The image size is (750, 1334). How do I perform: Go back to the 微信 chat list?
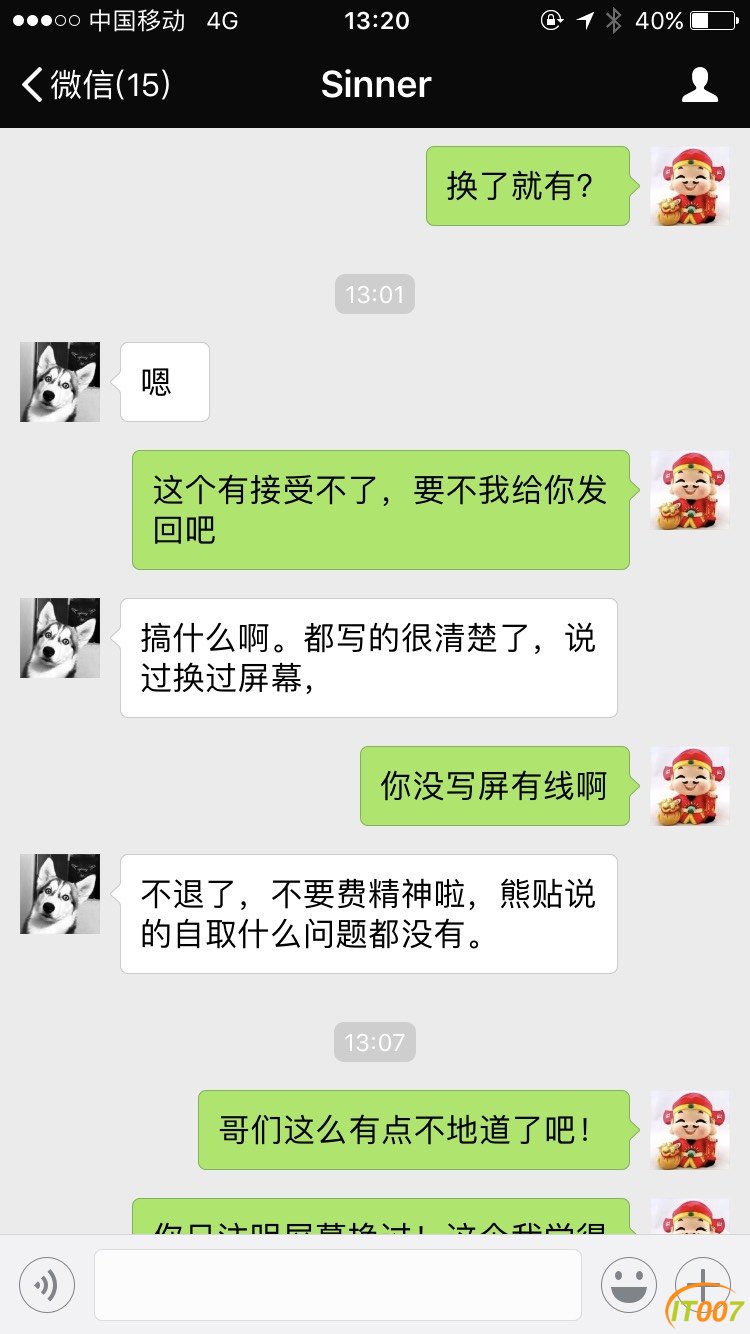(x=95, y=85)
